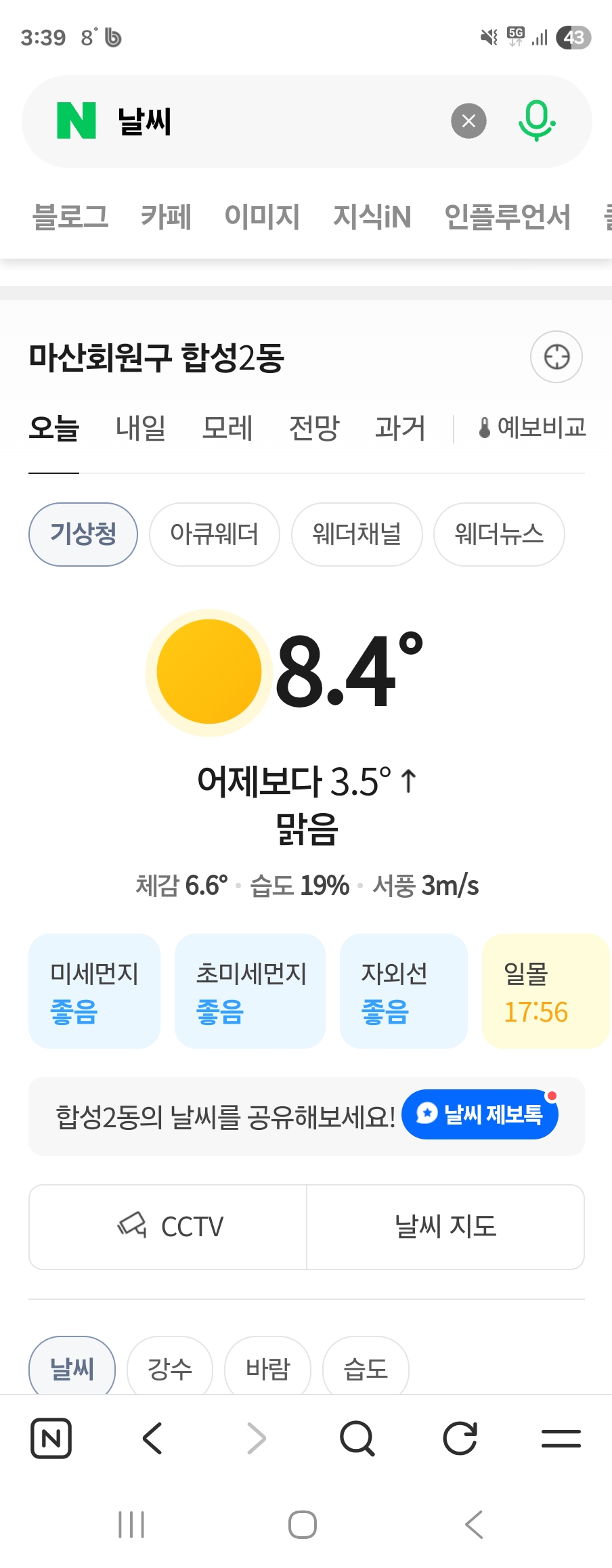Open the 미세먼지 air quality card

pyautogui.click(x=94, y=991)
